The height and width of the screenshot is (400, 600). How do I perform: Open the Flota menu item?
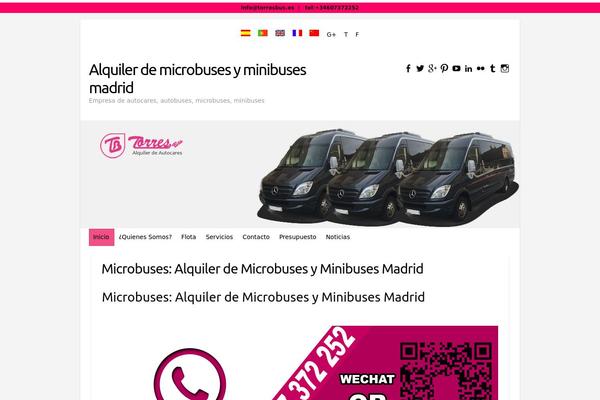[x=189, y=237]
